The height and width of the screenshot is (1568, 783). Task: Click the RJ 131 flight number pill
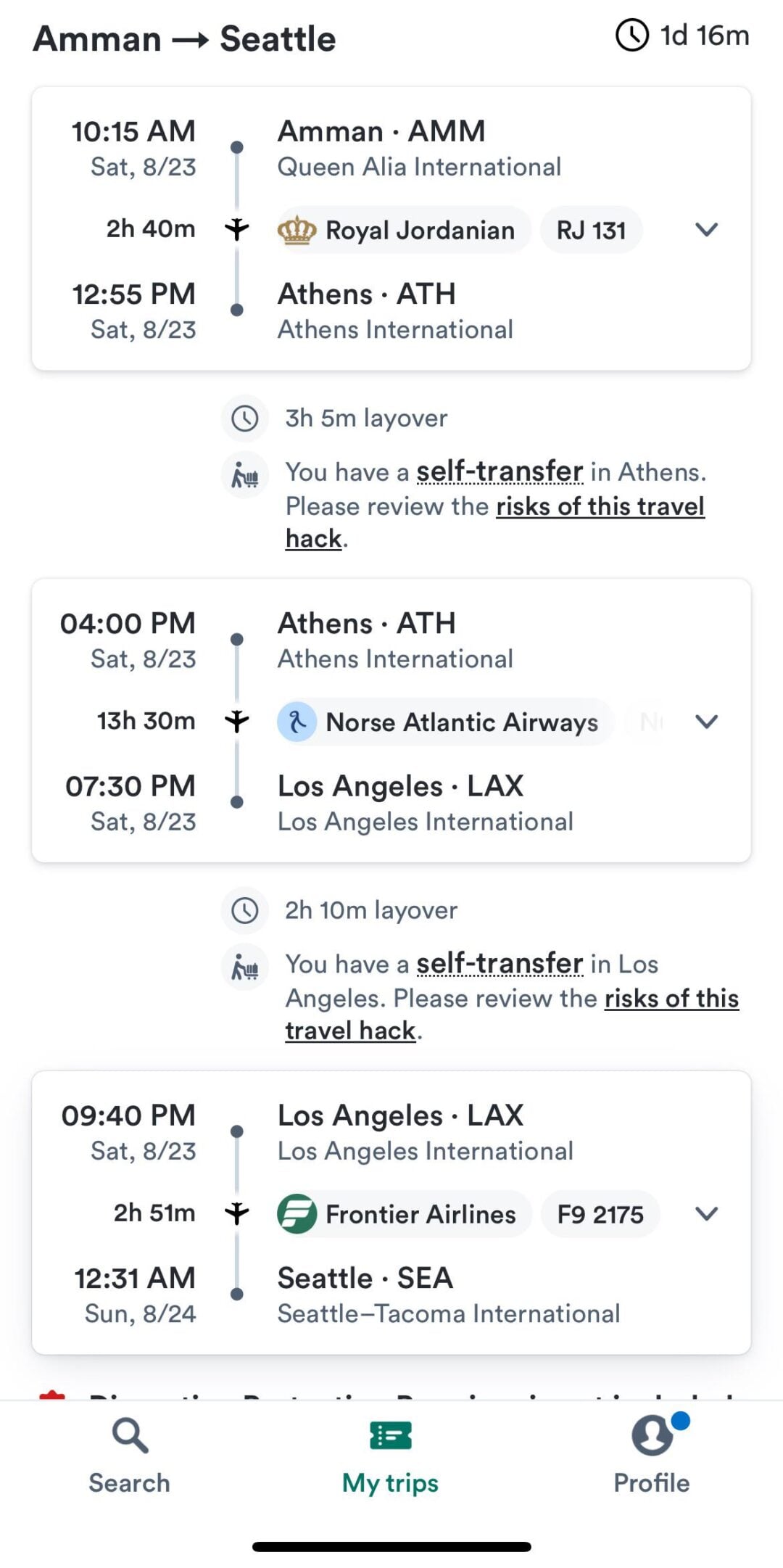(x=591, y=230)
